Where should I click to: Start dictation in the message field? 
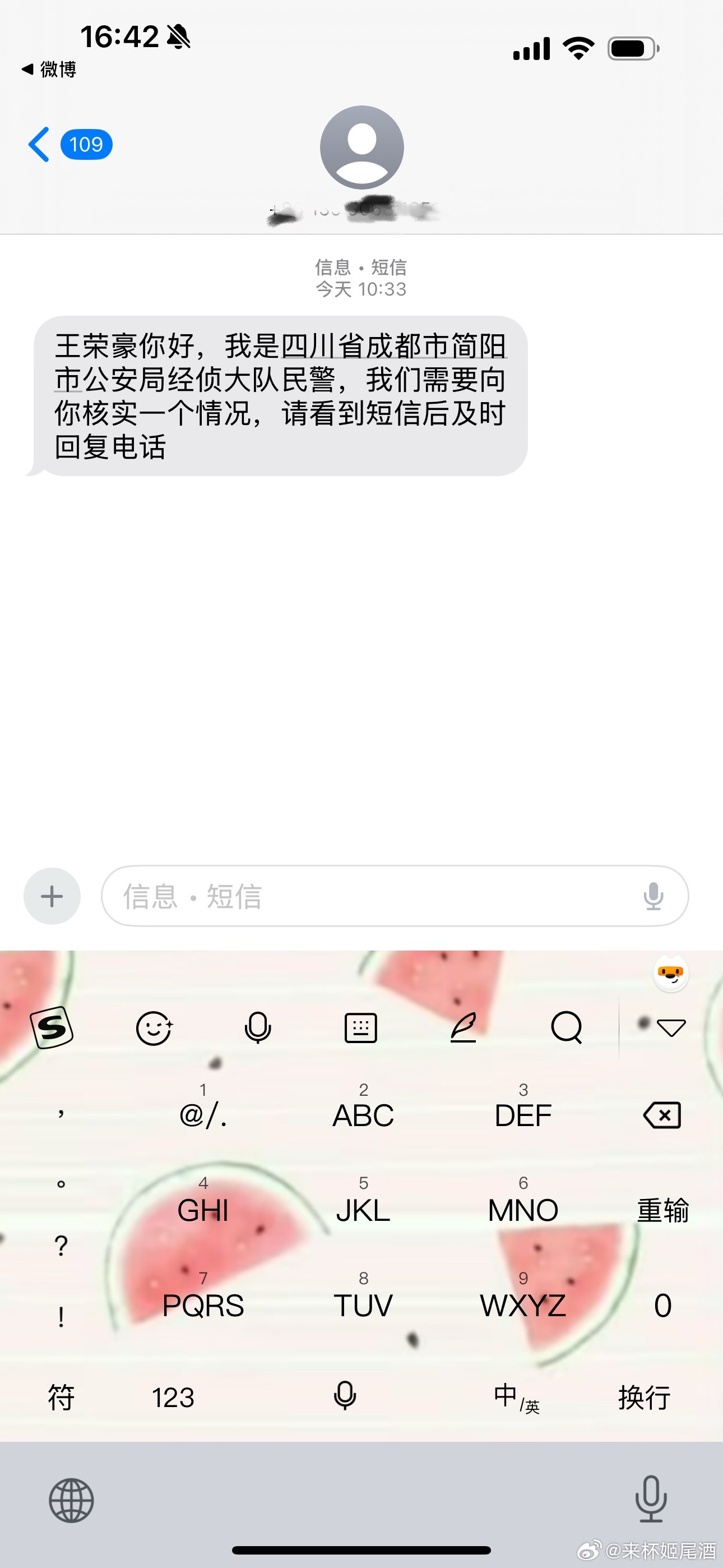click(x=653, y=896)
